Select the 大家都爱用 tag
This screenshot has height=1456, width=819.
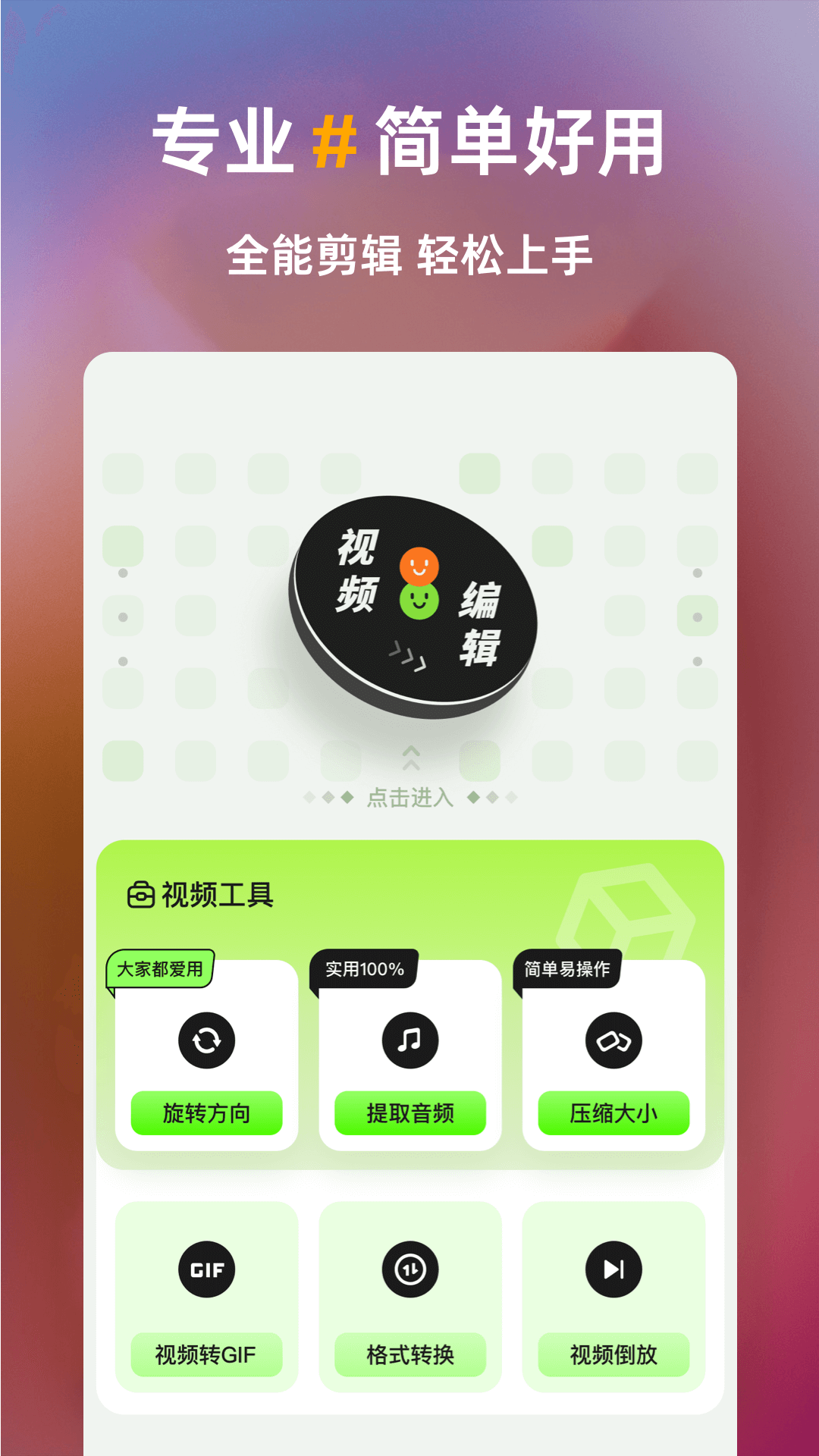(x=162, y=968)
